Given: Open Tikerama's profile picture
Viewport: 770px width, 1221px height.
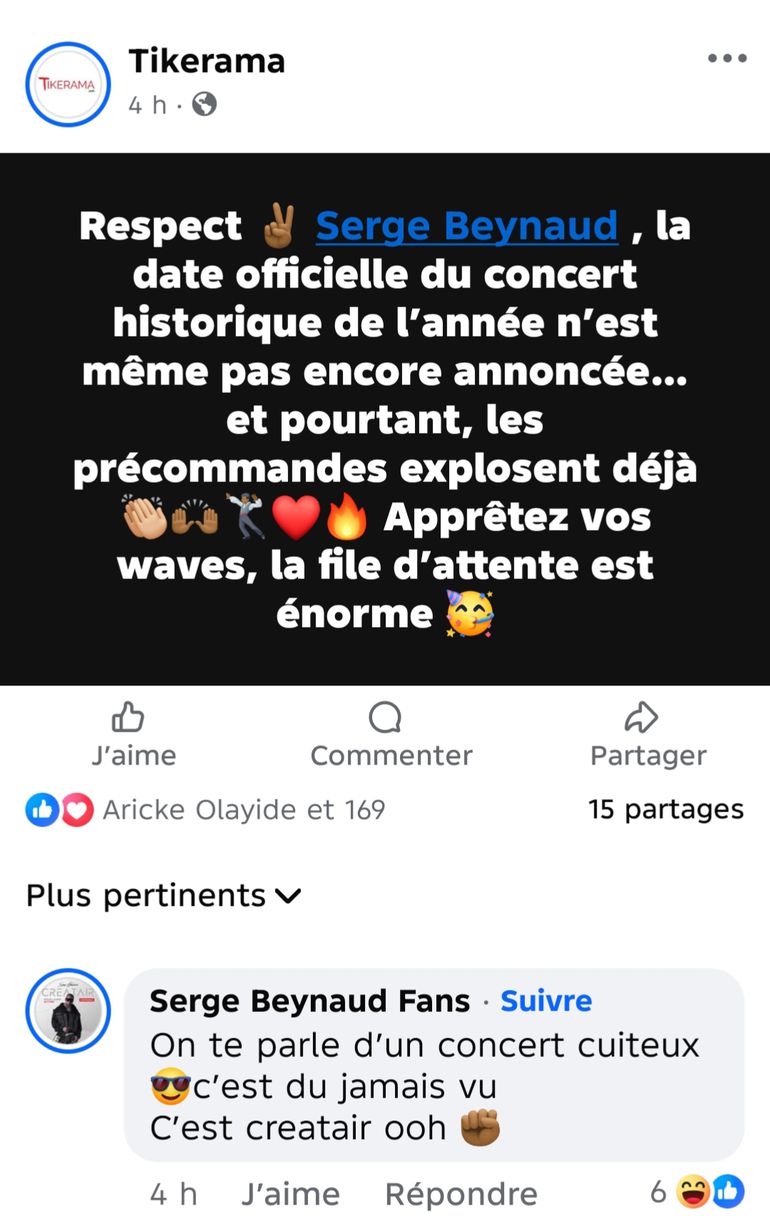Looking at the screenshot, I should pyautogui.click(x=68, y=84).
